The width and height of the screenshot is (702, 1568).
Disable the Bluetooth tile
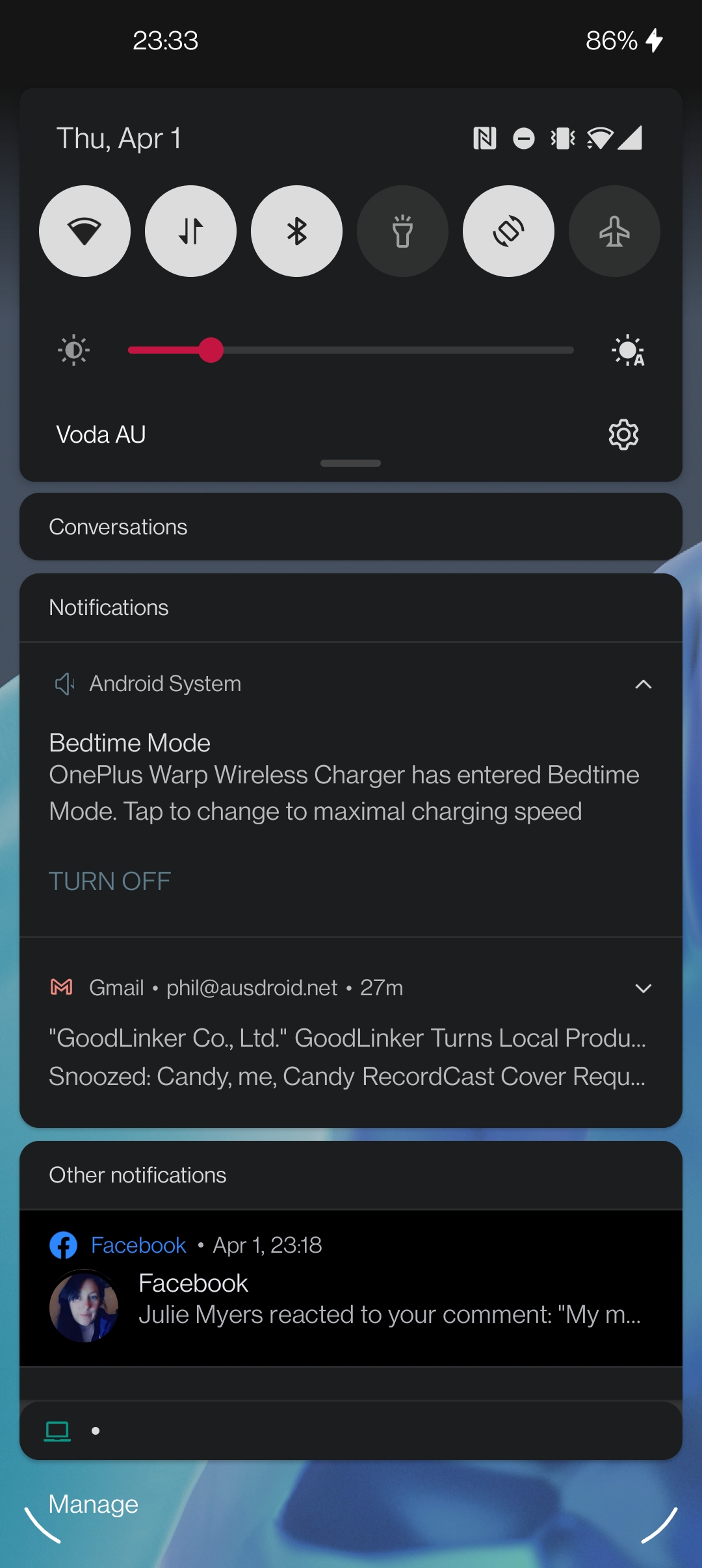click(x=296, y=231)
